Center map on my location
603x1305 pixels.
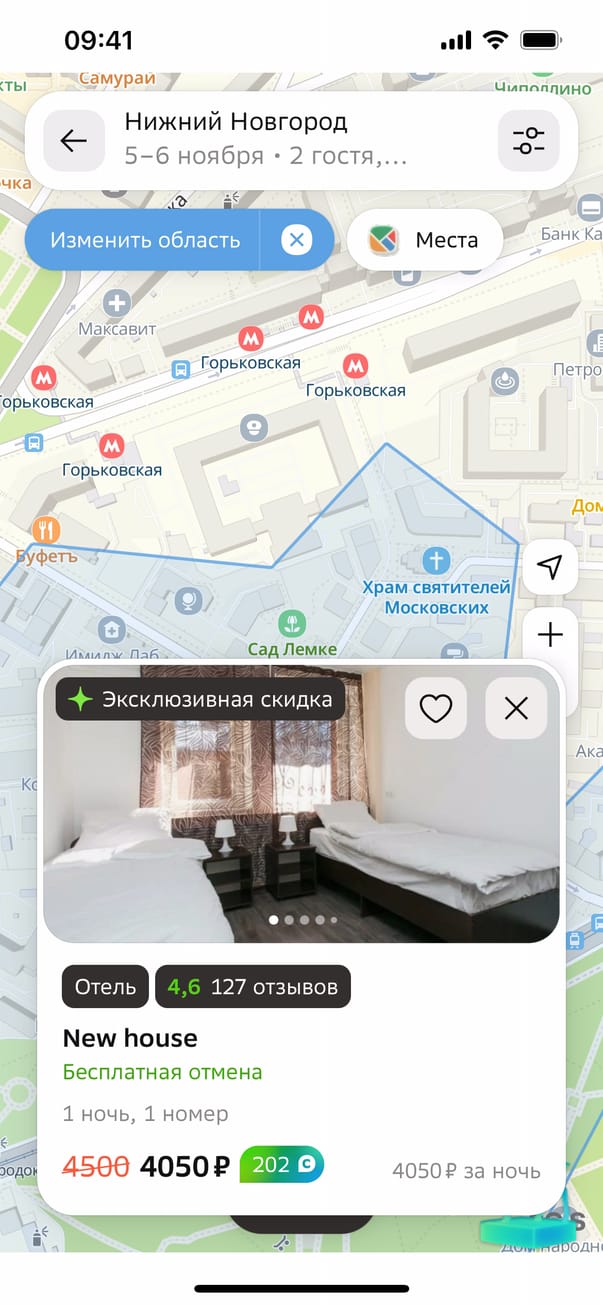[x=549, y=568]
